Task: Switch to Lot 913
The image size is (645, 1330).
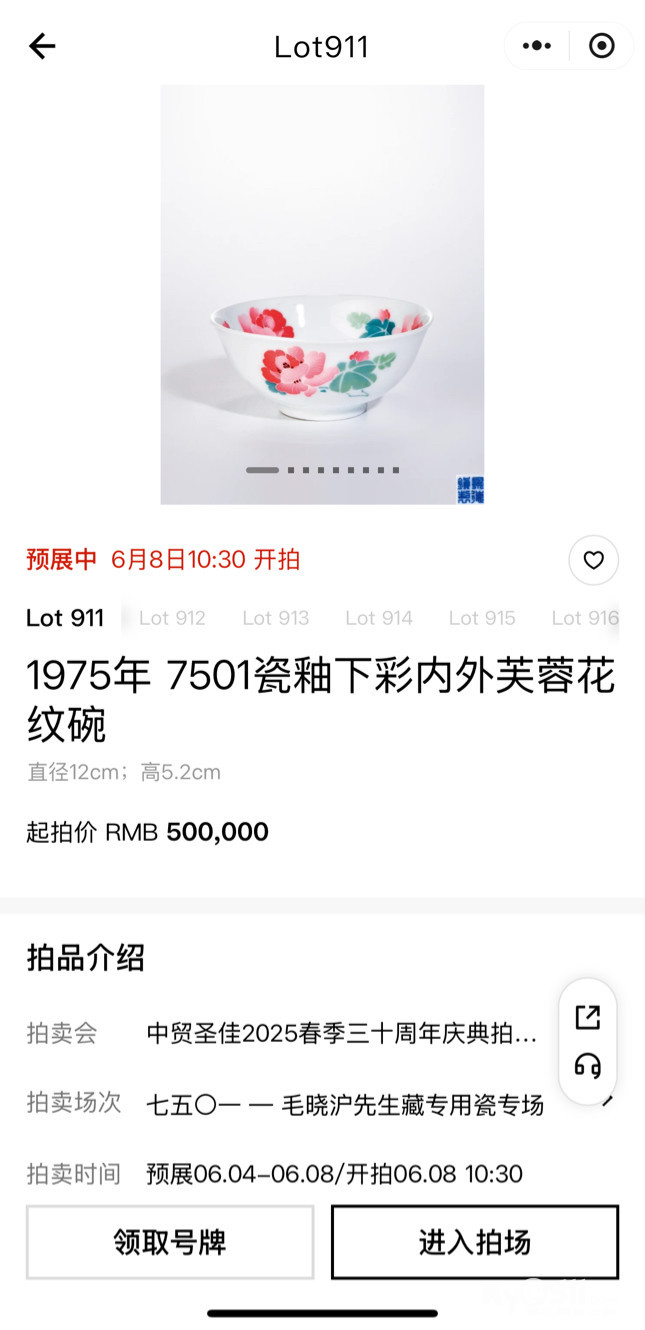Action: [x=275, y=618]
